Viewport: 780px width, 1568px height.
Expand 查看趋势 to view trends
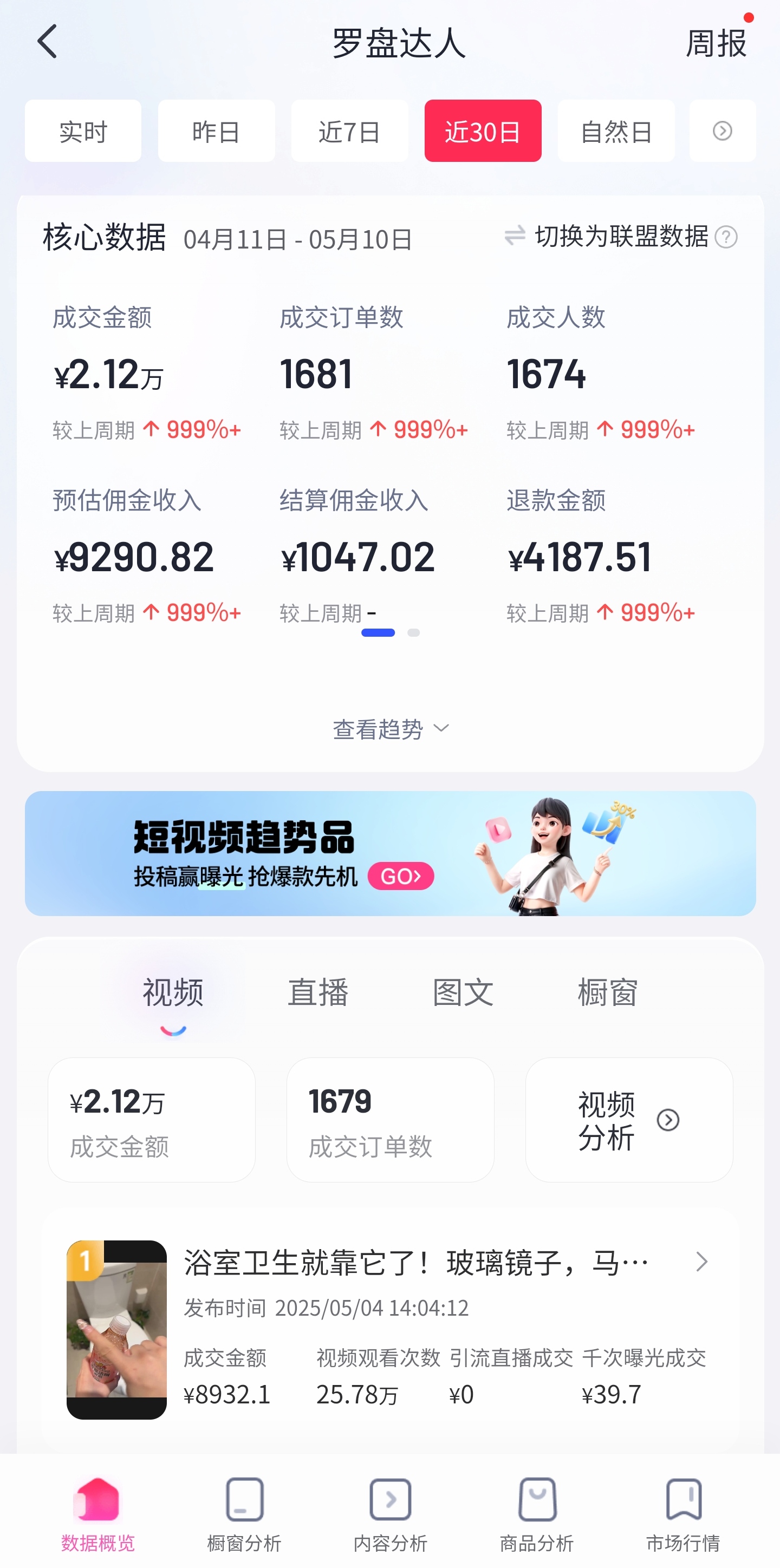(x=389, y=729)
